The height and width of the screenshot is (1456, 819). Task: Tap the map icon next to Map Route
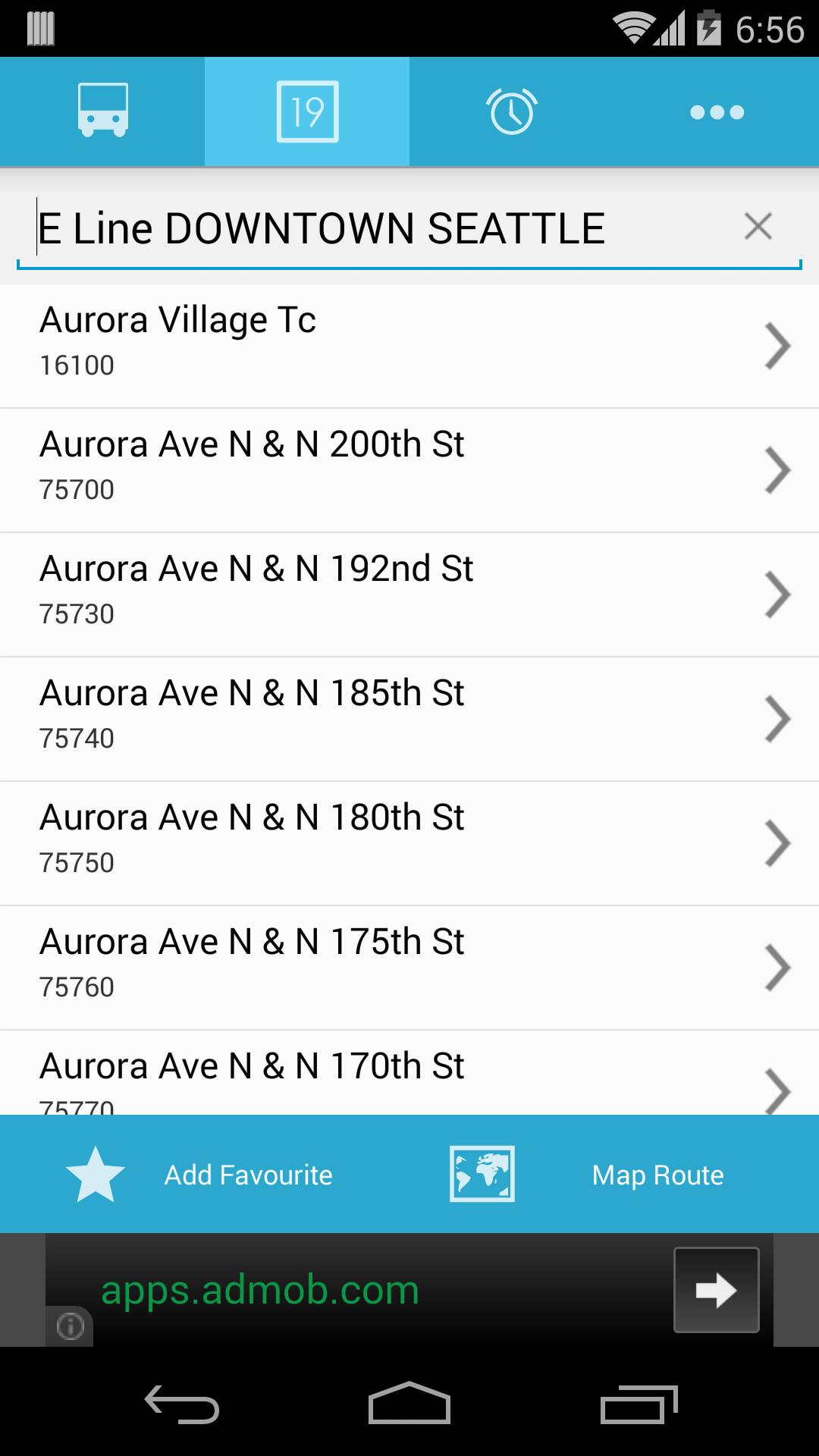point(481,1174)
